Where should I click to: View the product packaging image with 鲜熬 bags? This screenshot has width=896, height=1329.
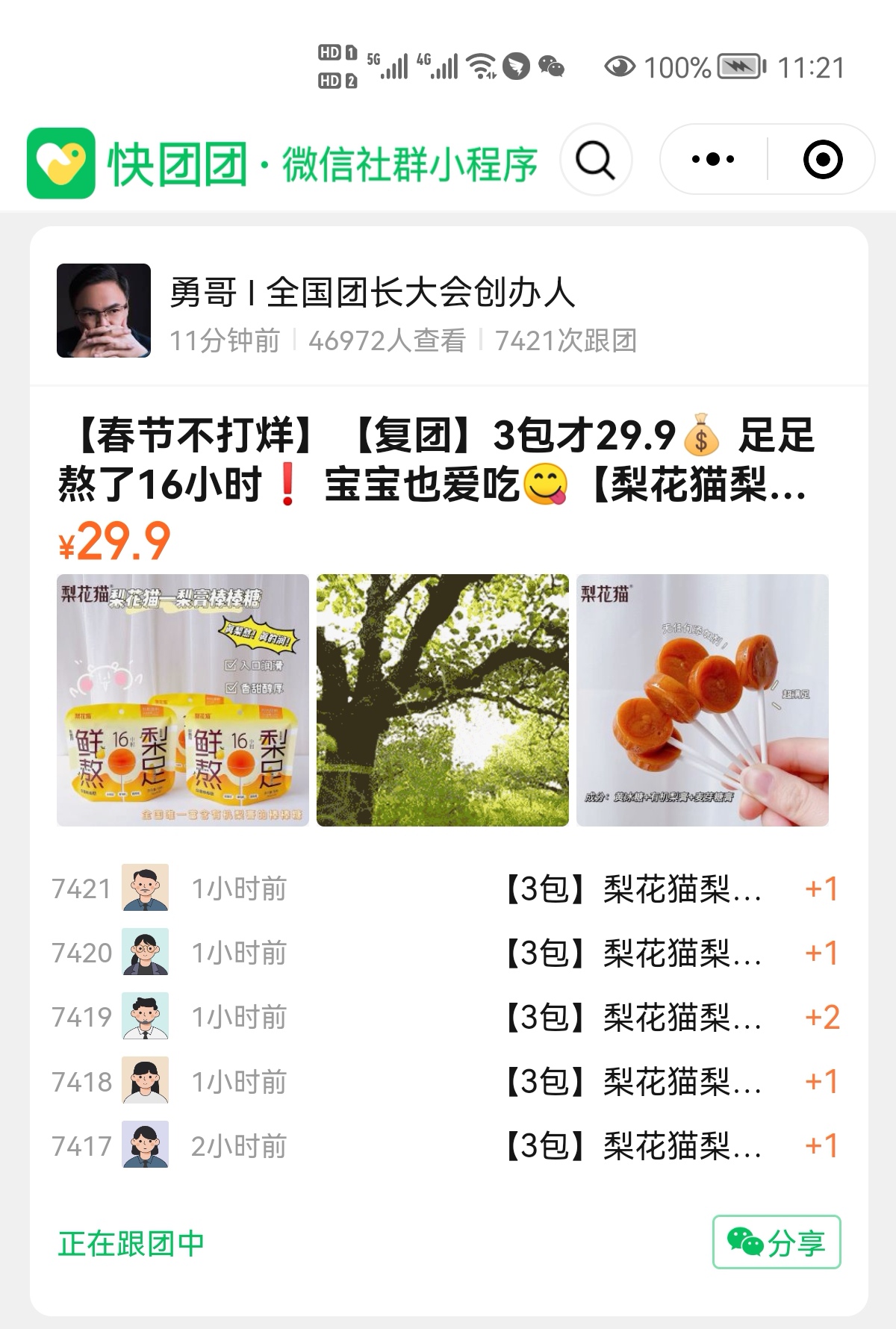[183, 700]
